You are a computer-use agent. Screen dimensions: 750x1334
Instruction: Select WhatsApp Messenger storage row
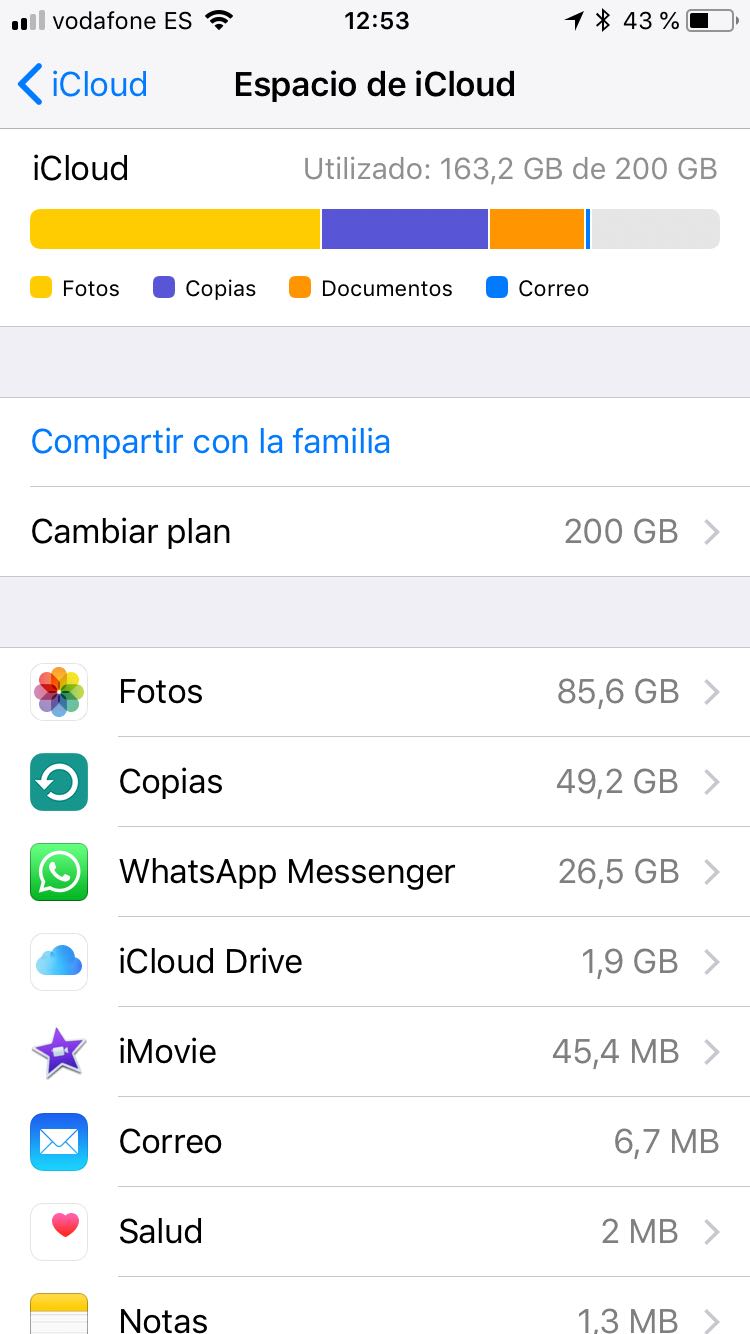(375, 871)
